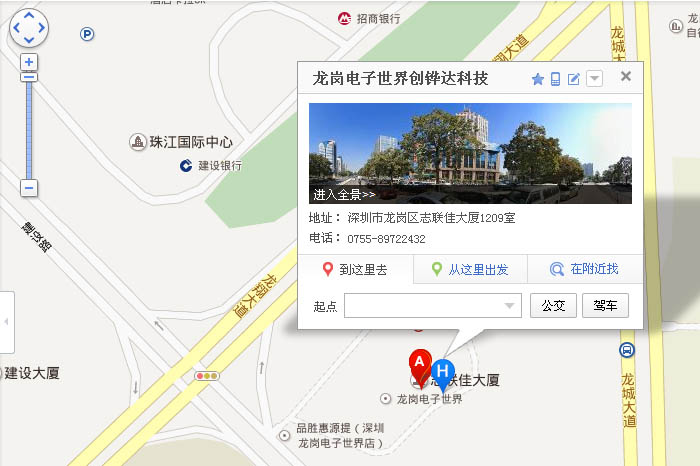Select the blue H map marker

click(443, 373)
